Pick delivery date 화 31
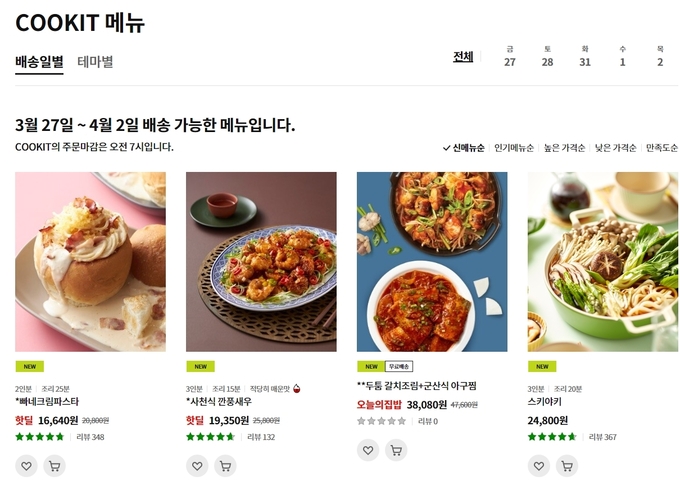The height and width of the screenshot is (490, 680). (x=585, y=56)
